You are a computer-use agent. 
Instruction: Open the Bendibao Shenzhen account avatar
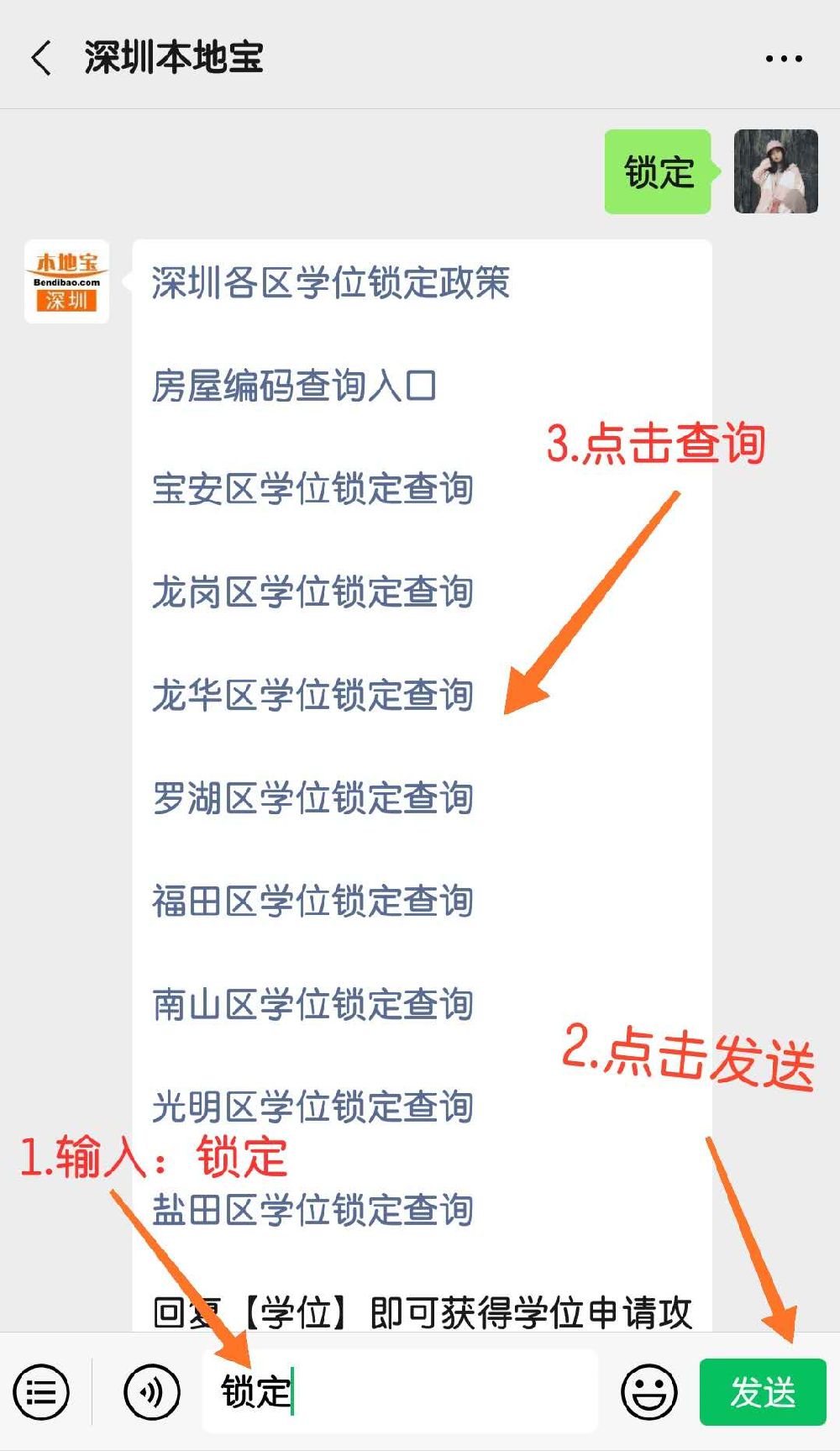[x=66, y=281]
